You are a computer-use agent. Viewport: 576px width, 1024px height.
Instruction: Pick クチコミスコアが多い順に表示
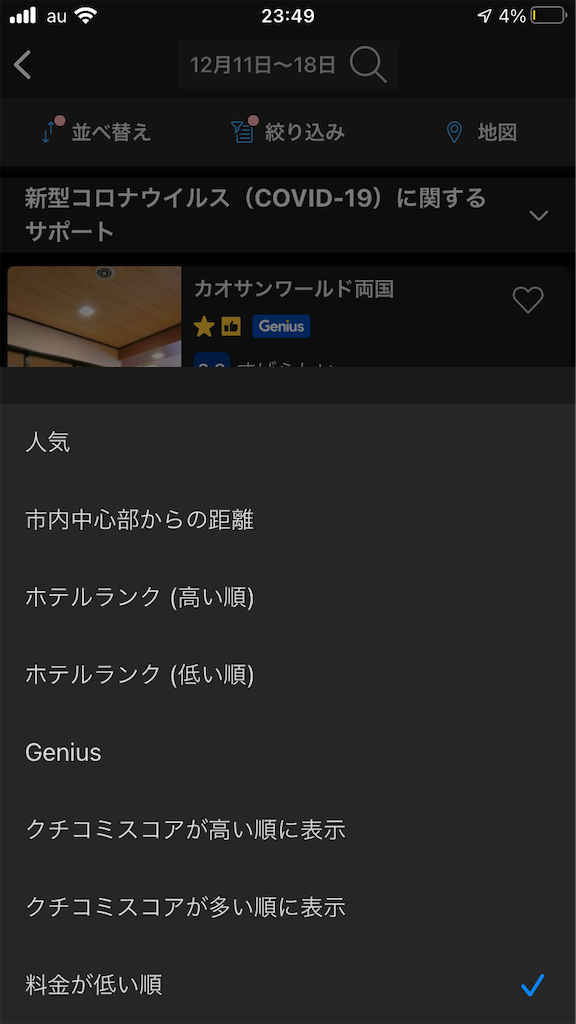288,906
